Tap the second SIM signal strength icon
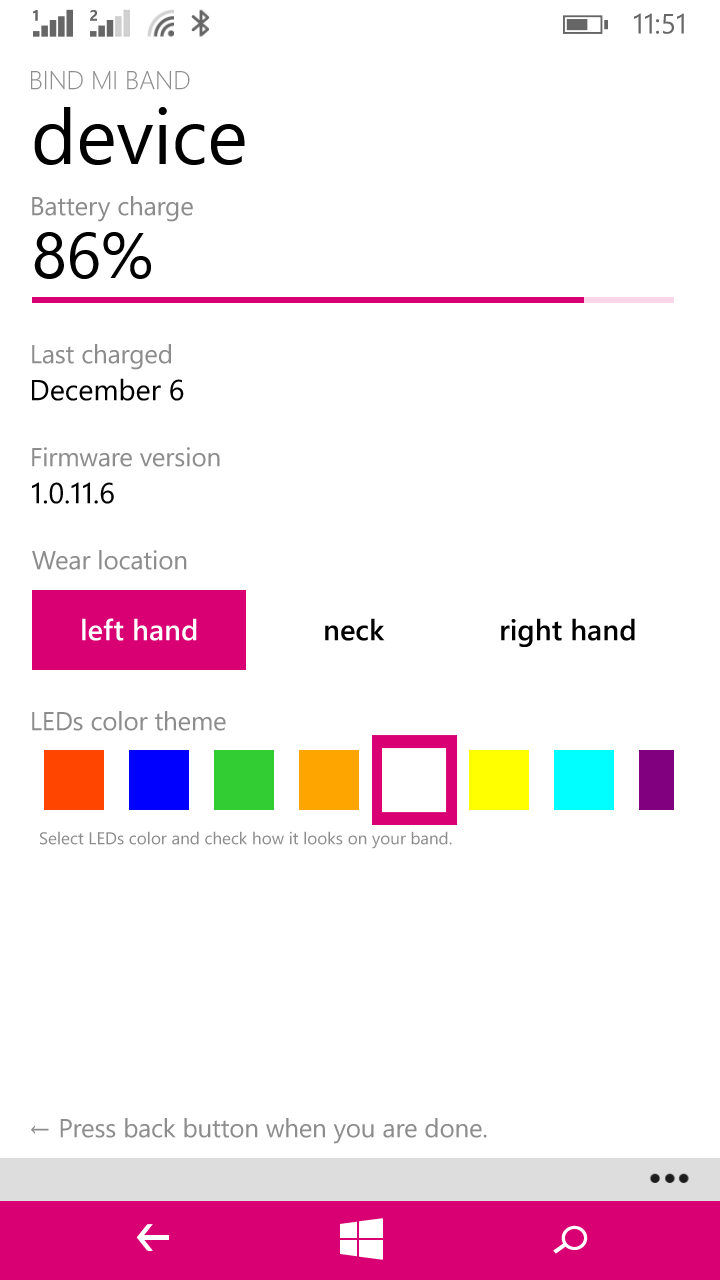Viewport: 720px width, 1280px height. click(110, 22)
